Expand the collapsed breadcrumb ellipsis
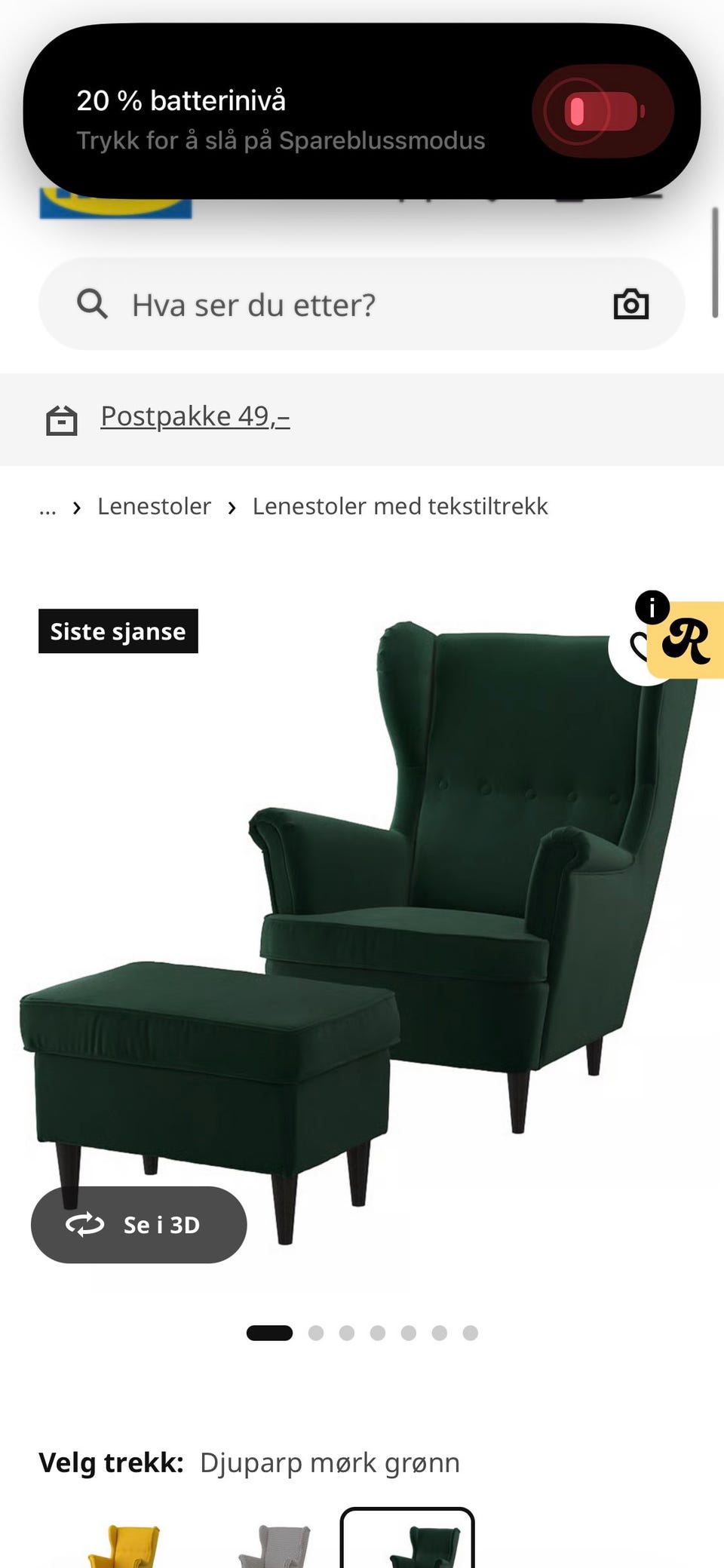Viewport: 724px width, 1568px height. [x=48, y=508]
